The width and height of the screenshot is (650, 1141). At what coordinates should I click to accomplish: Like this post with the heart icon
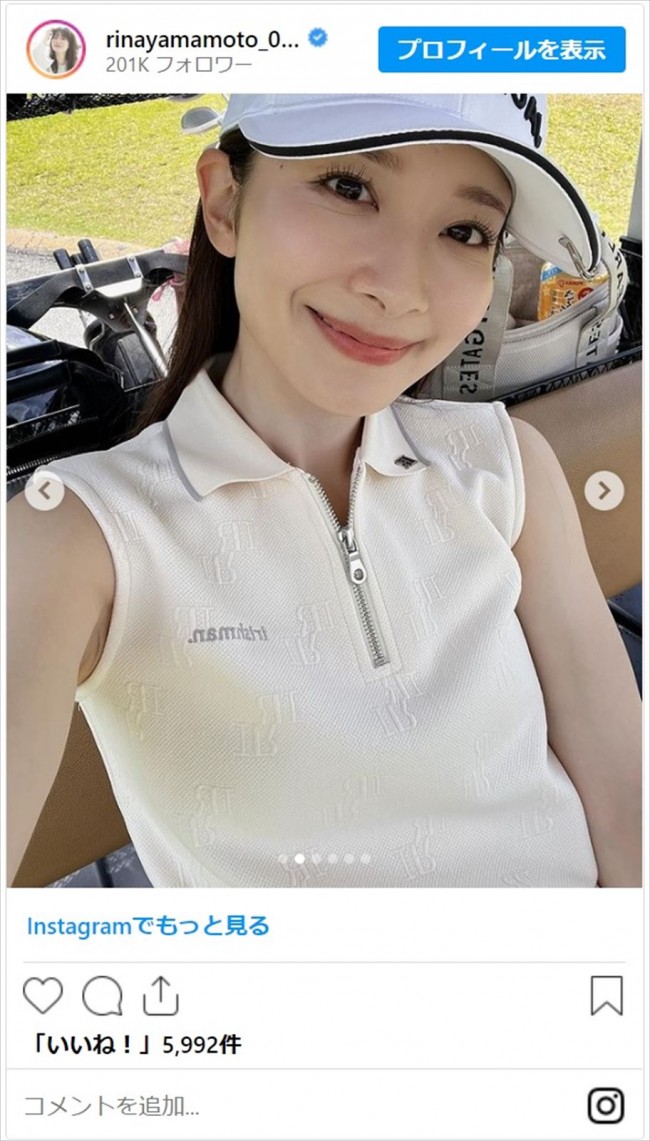(43, 995)
